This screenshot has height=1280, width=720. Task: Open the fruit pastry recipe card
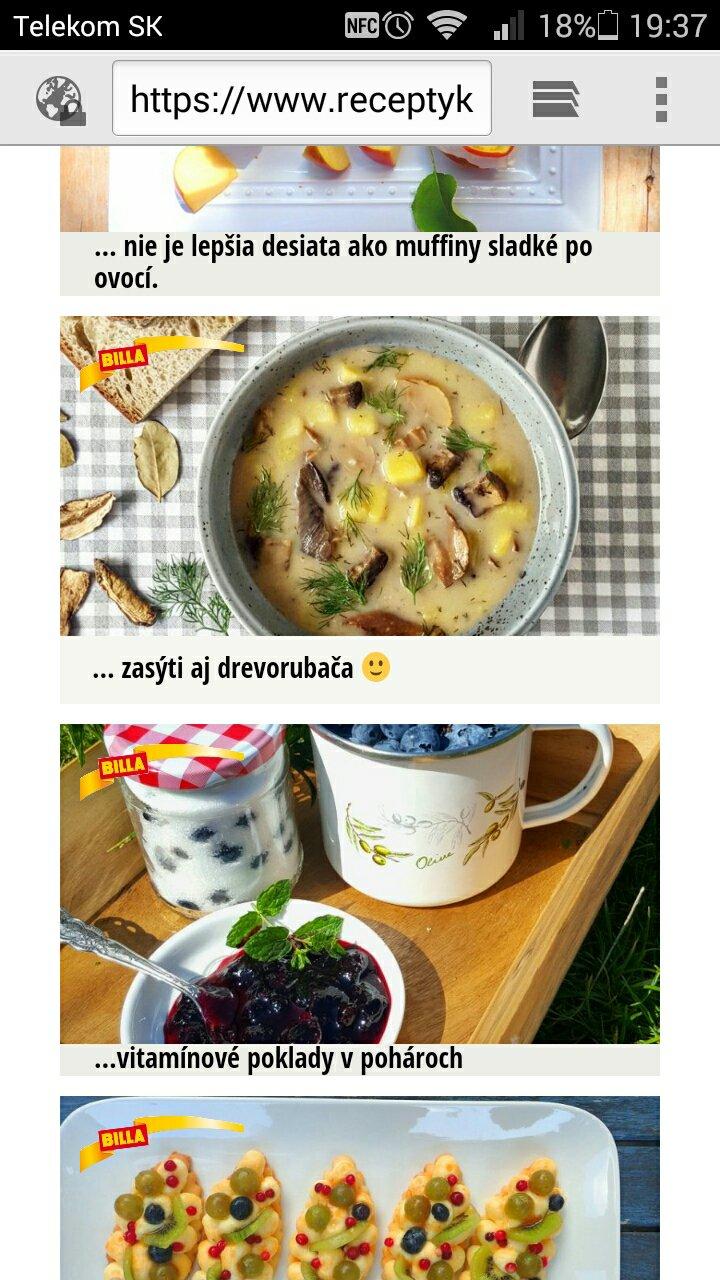360,1190
